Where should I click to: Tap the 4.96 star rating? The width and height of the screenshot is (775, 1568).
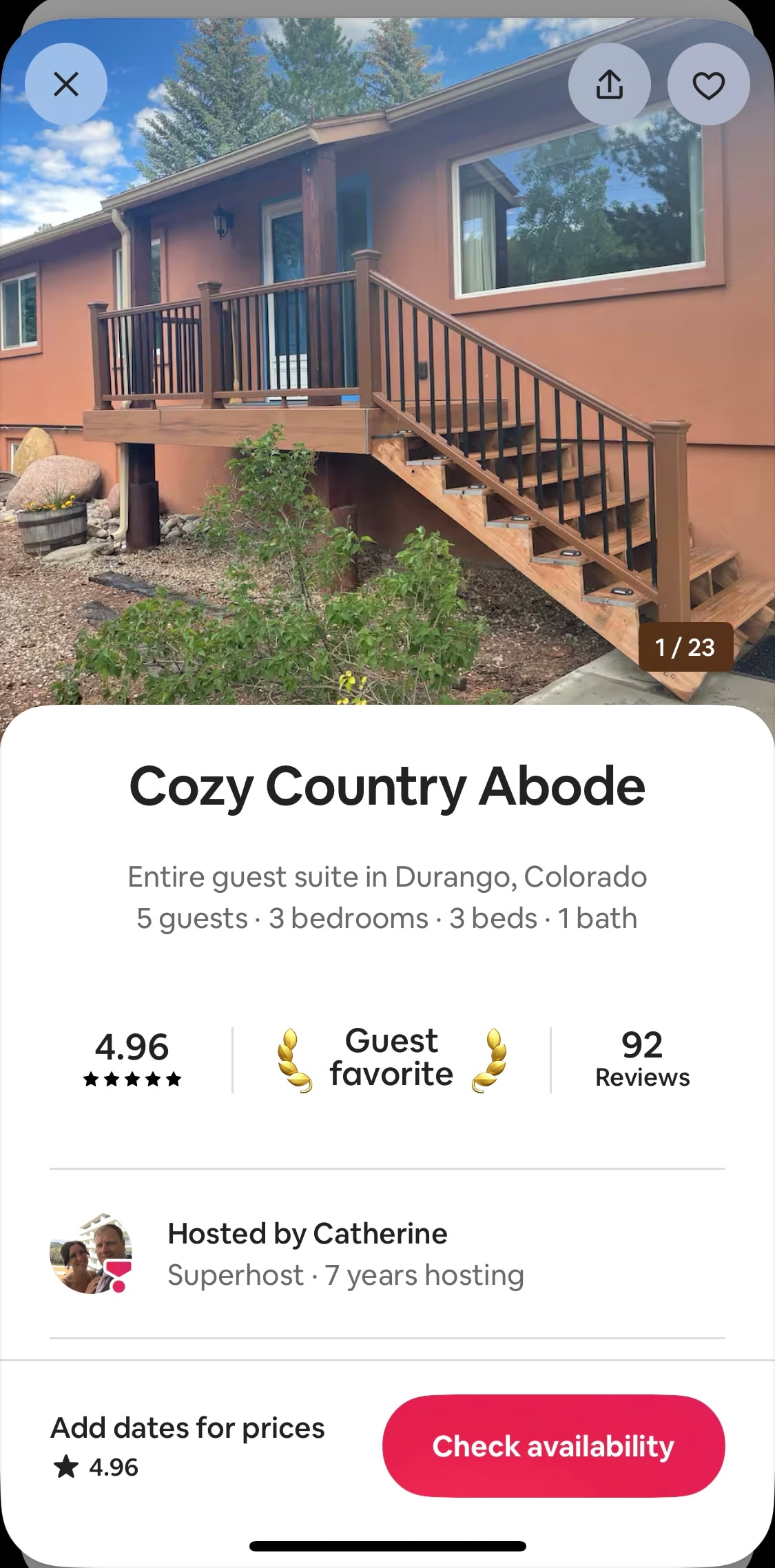(x=132, y=1059)
